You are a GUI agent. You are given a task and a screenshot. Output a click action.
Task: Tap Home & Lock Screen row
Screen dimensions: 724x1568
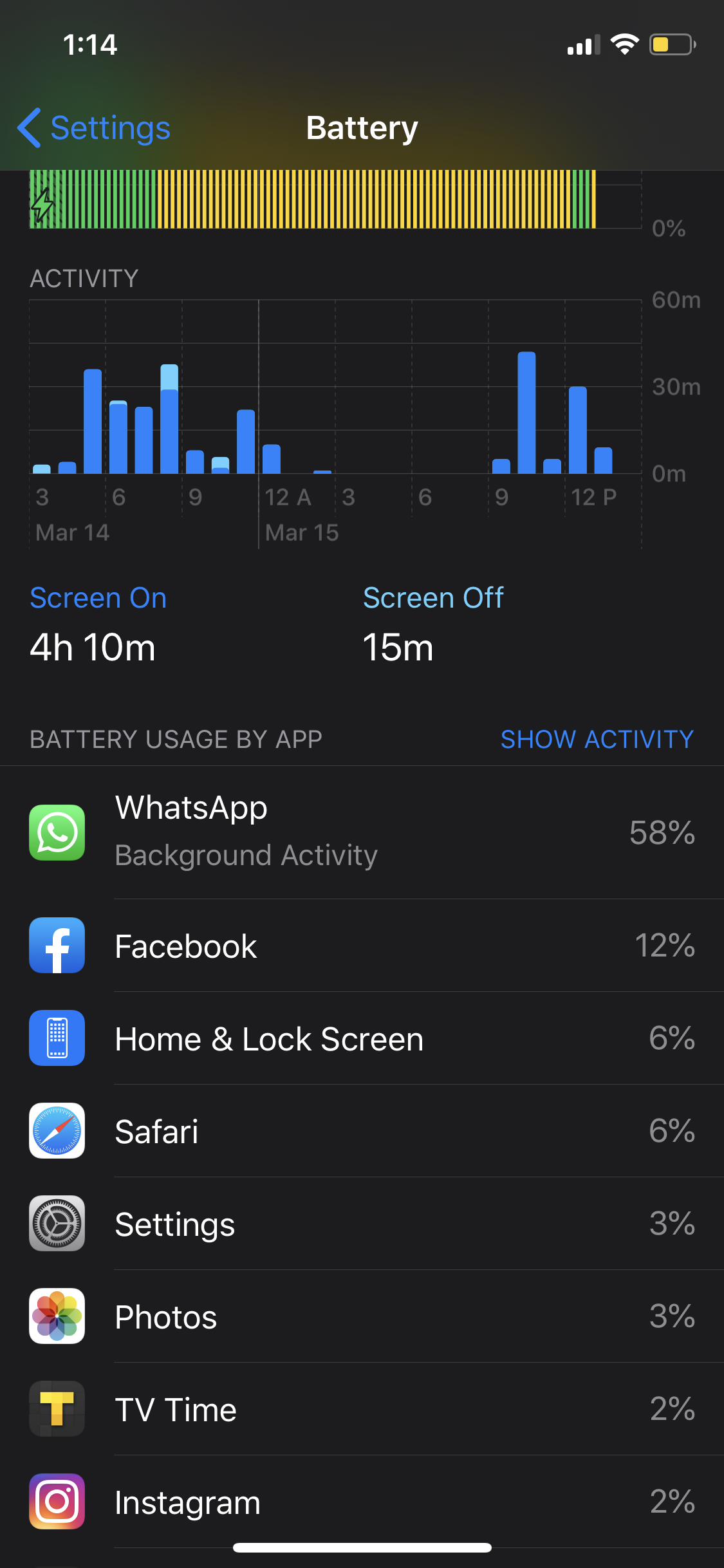tap(362, 1038)
